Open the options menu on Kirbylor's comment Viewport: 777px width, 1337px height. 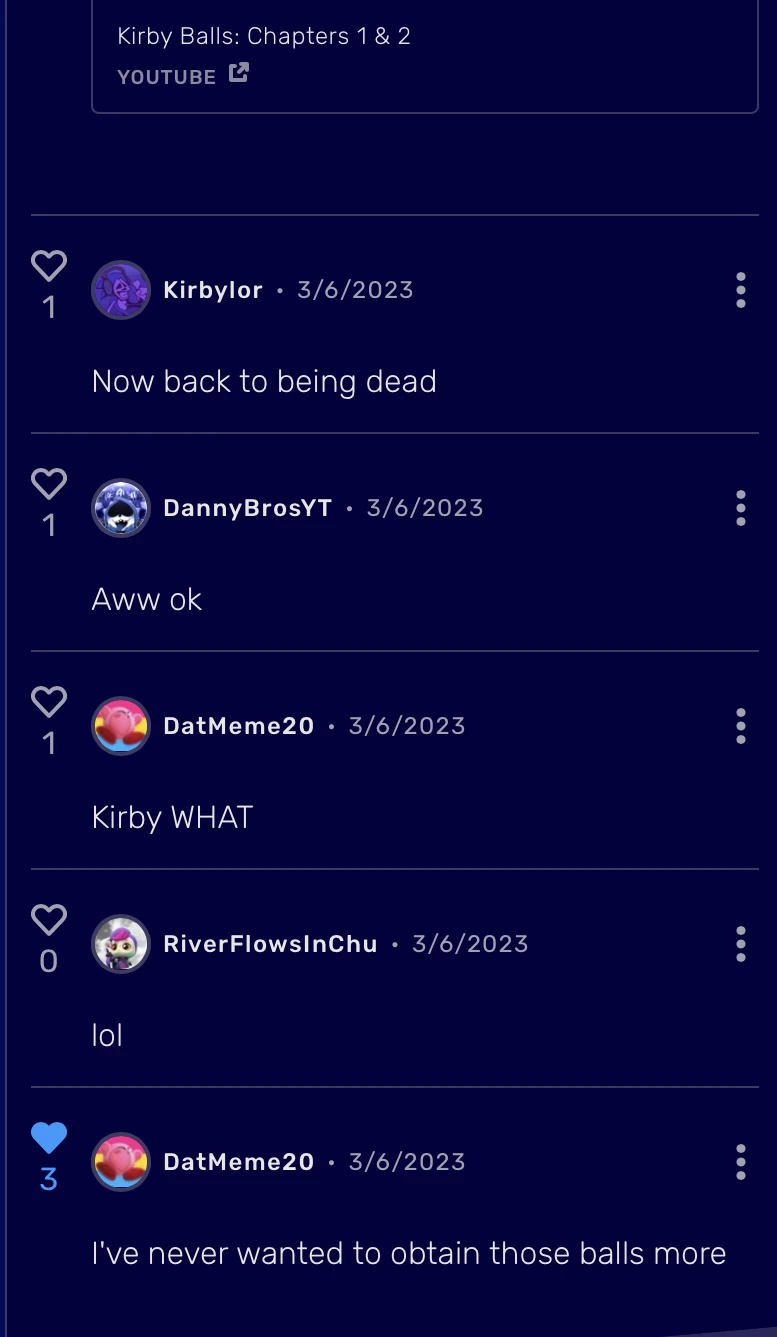tap(740, 290)
